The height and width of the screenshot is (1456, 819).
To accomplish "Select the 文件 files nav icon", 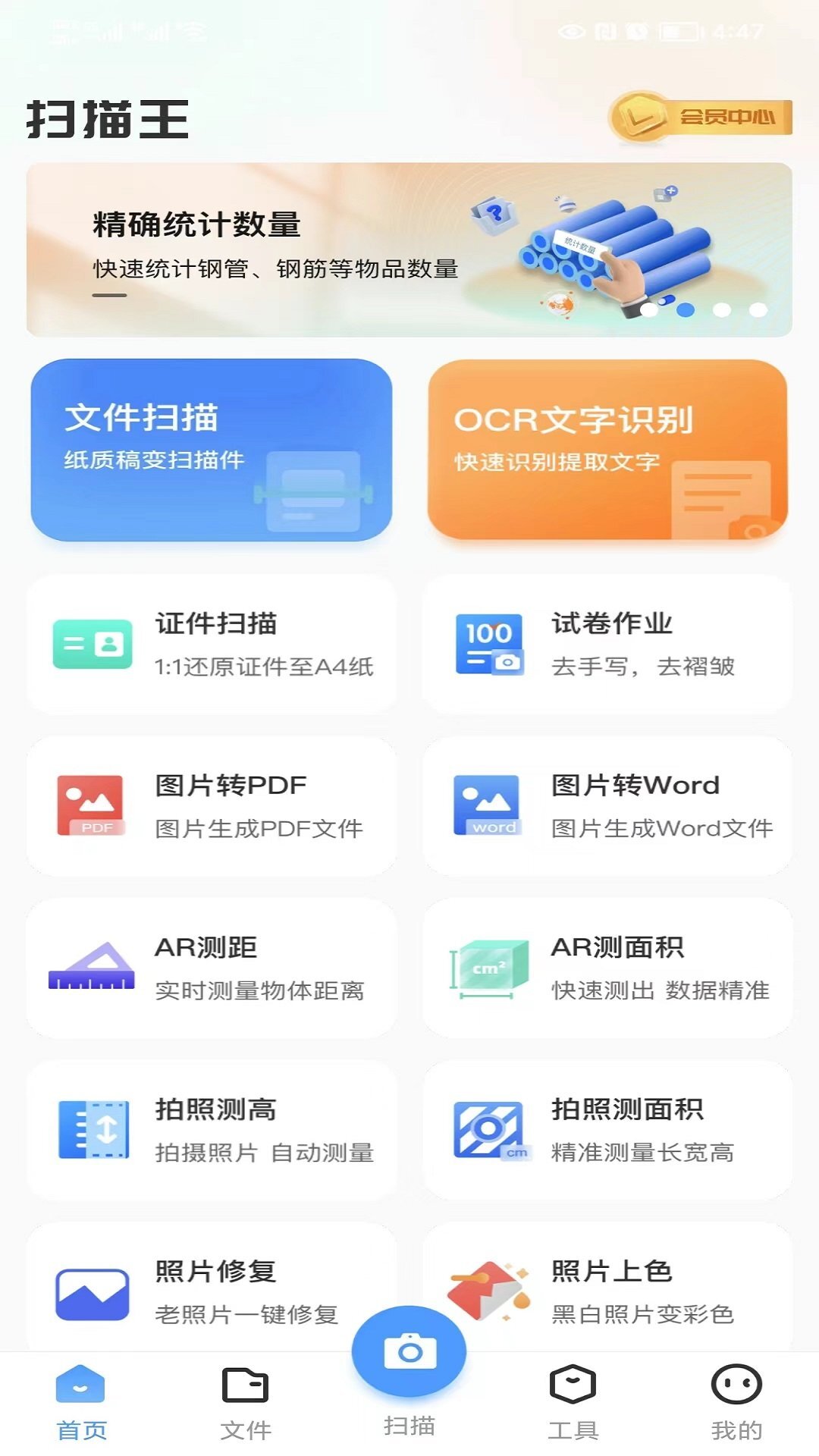I will pos(246,1385).
